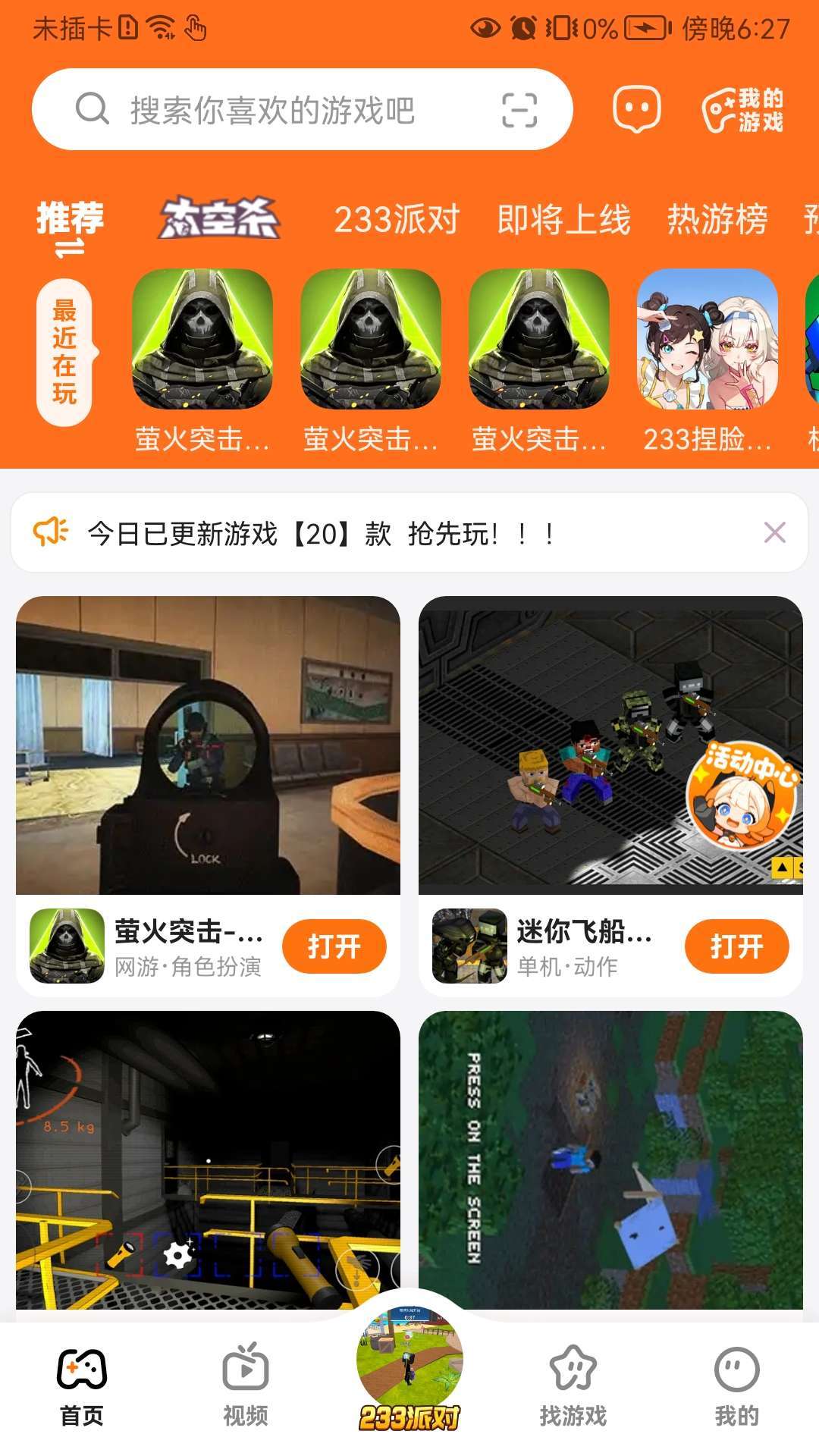Switch to the 233派对 top tab
This screenshot has width=819, height=1456.
pos(397,220)
